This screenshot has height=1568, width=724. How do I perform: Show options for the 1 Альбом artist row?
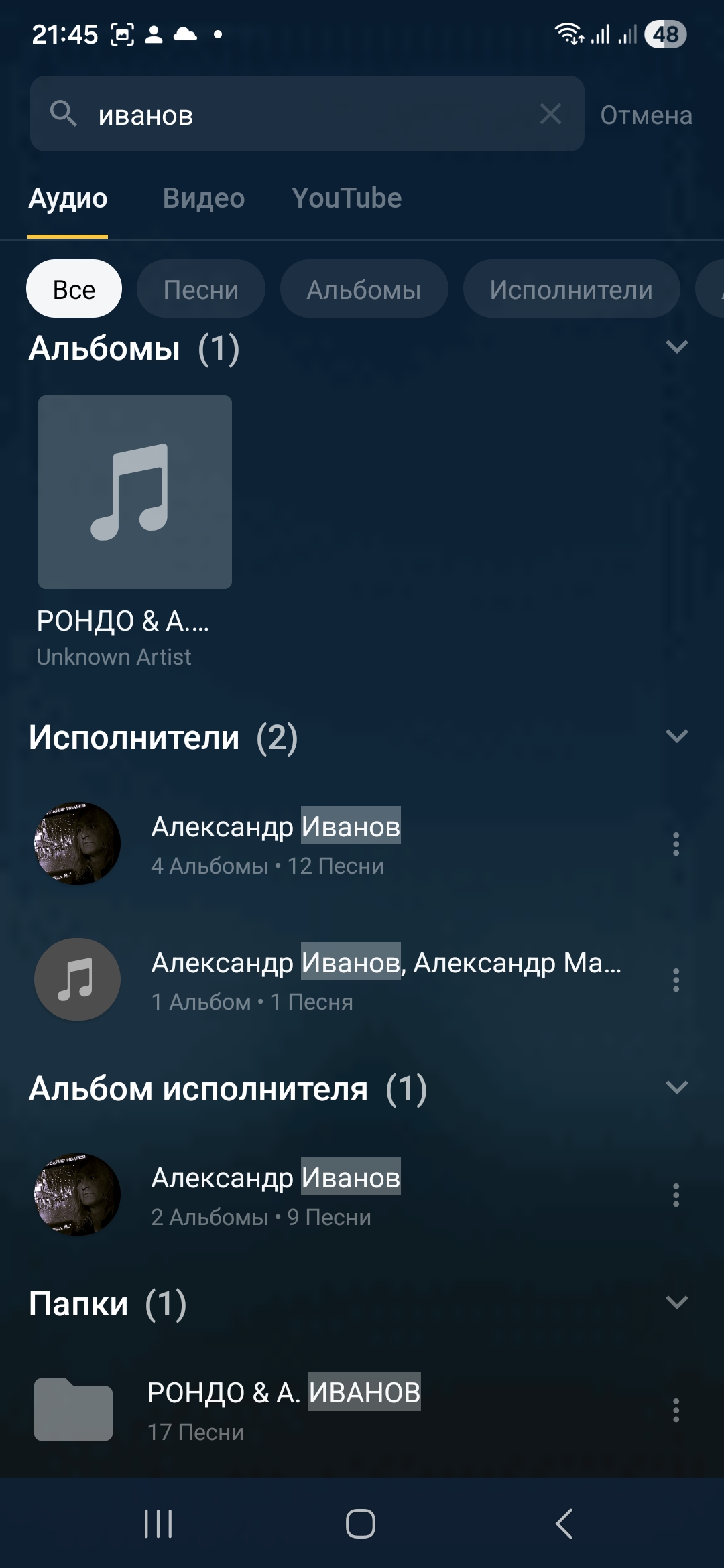(x=676, y=980)
